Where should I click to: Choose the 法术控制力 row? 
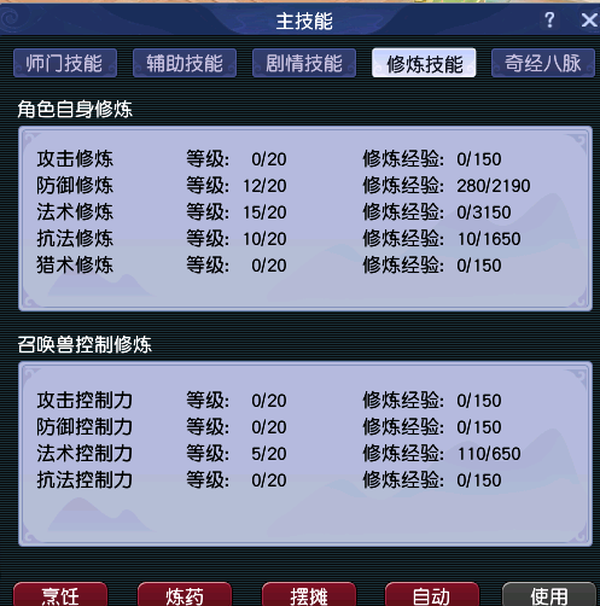84,454
